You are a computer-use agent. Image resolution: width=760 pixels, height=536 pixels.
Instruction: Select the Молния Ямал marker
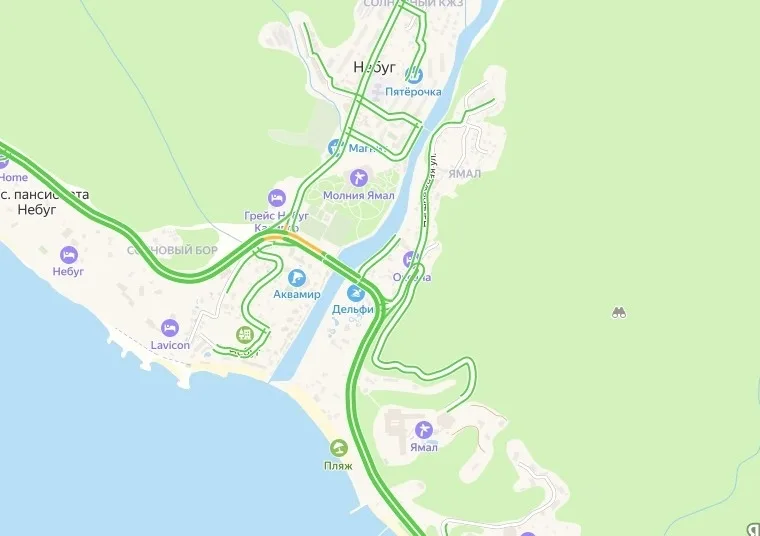[x=358, y=177]
